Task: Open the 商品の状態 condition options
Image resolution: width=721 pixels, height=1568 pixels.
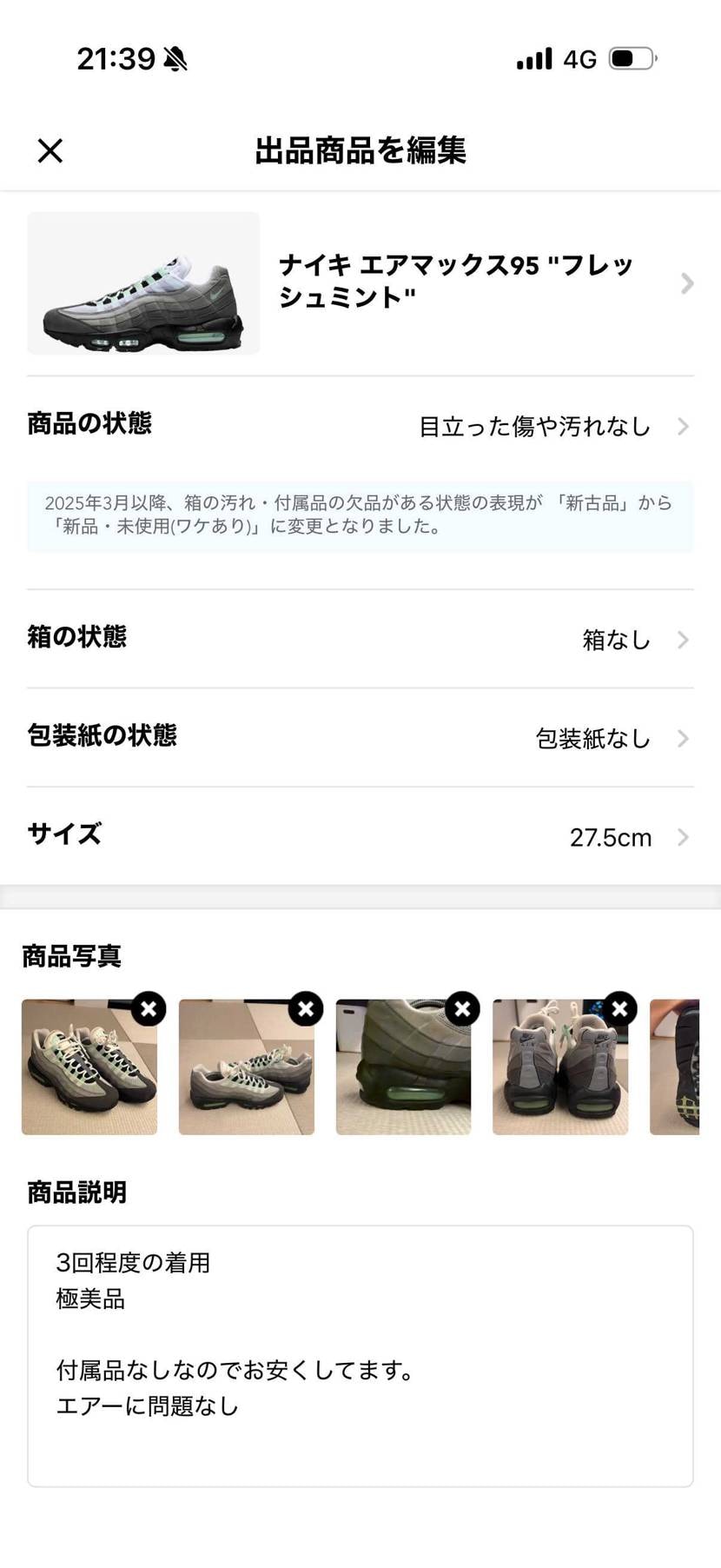Action: tap(360, 426)
